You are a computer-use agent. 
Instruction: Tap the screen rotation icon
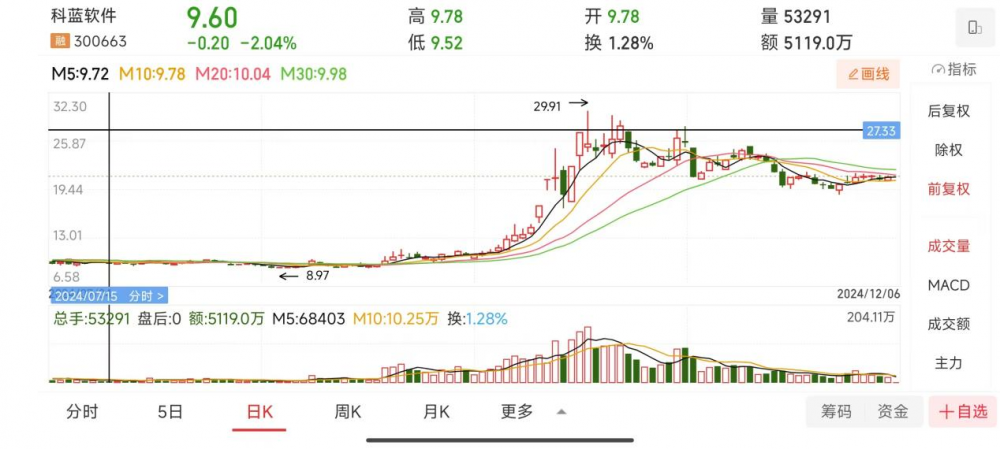974,28
